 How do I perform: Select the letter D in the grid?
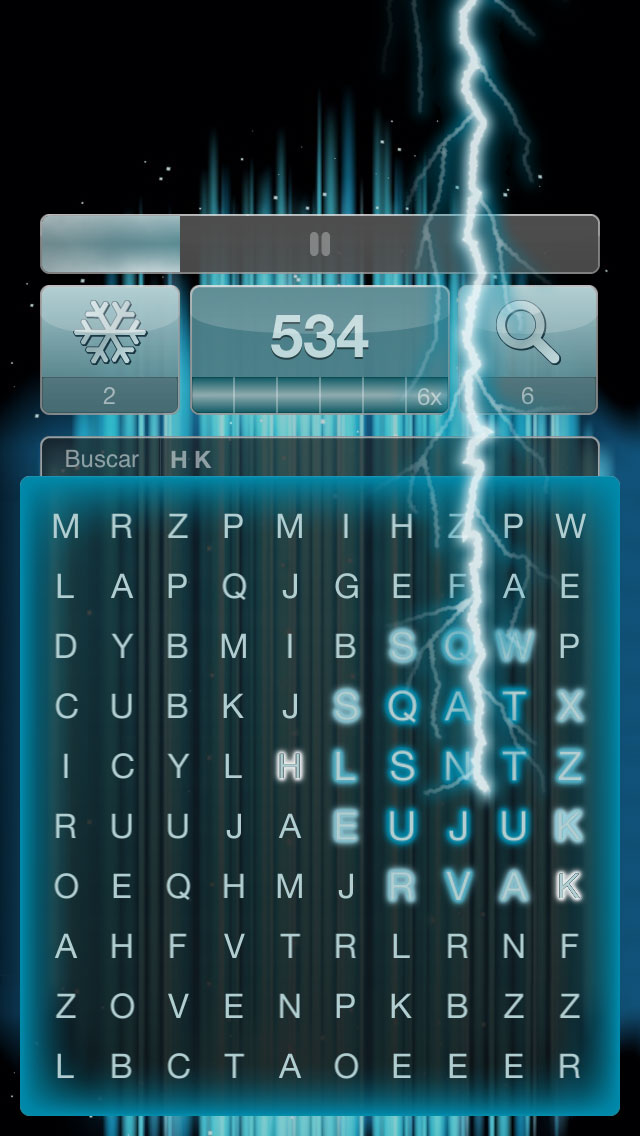[x=65, y=646]
